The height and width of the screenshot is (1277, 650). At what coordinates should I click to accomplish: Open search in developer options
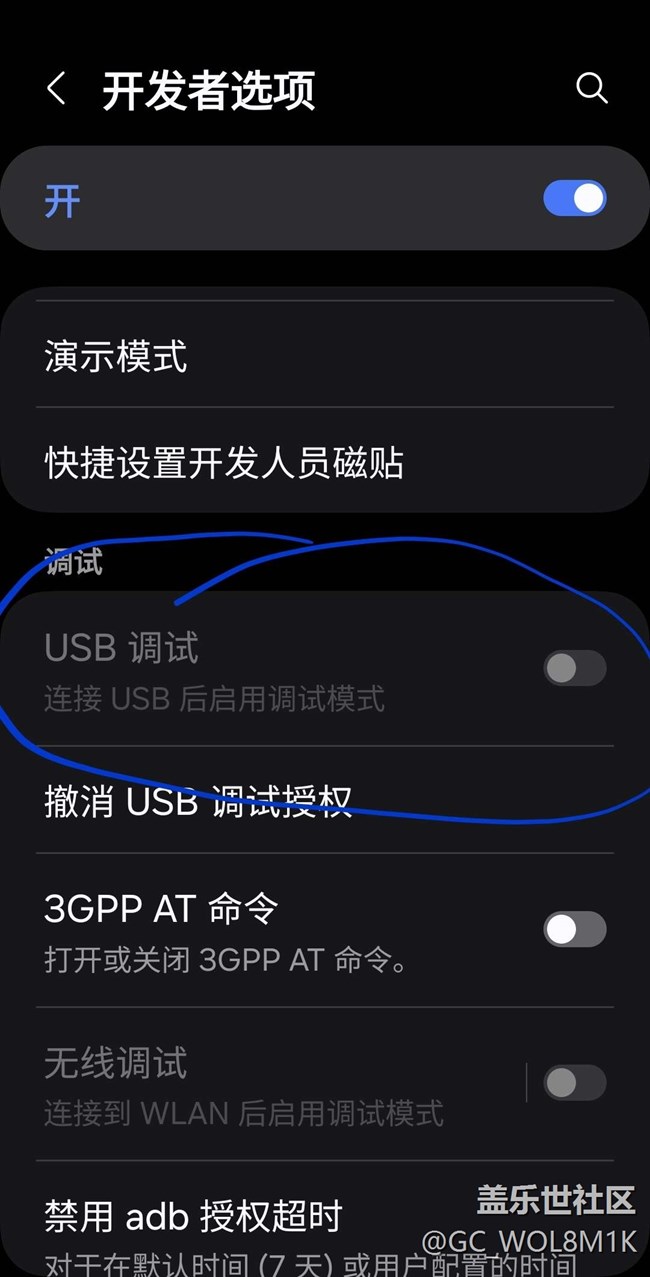pyautogui.click(x=592, y=89)
